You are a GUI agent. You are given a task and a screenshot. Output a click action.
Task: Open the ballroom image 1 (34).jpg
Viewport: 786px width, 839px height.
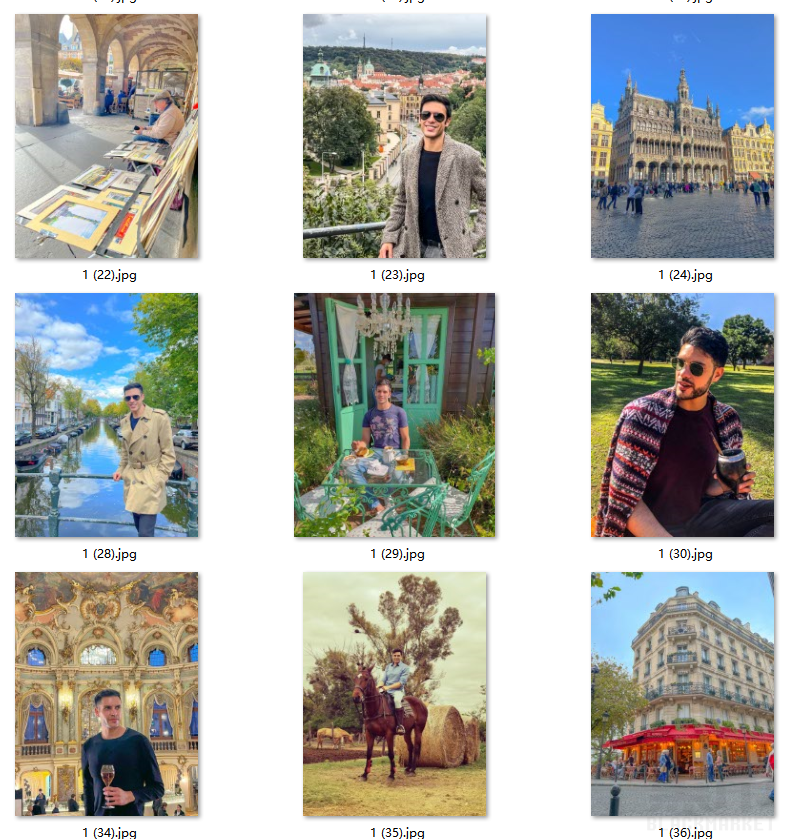pyautogui.click(x=106, y=694)
